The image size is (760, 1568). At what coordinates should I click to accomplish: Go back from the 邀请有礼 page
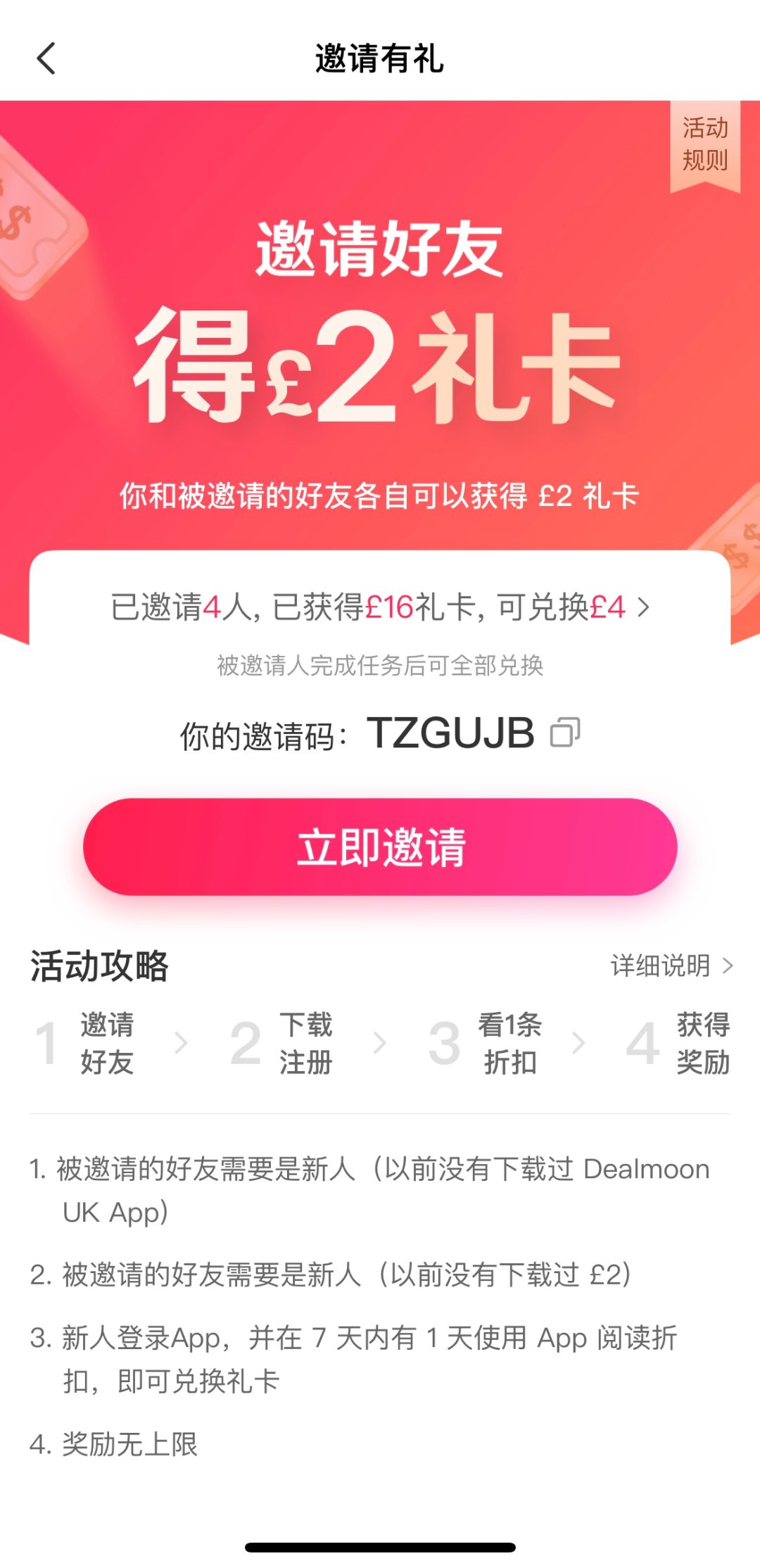point(46,58)
